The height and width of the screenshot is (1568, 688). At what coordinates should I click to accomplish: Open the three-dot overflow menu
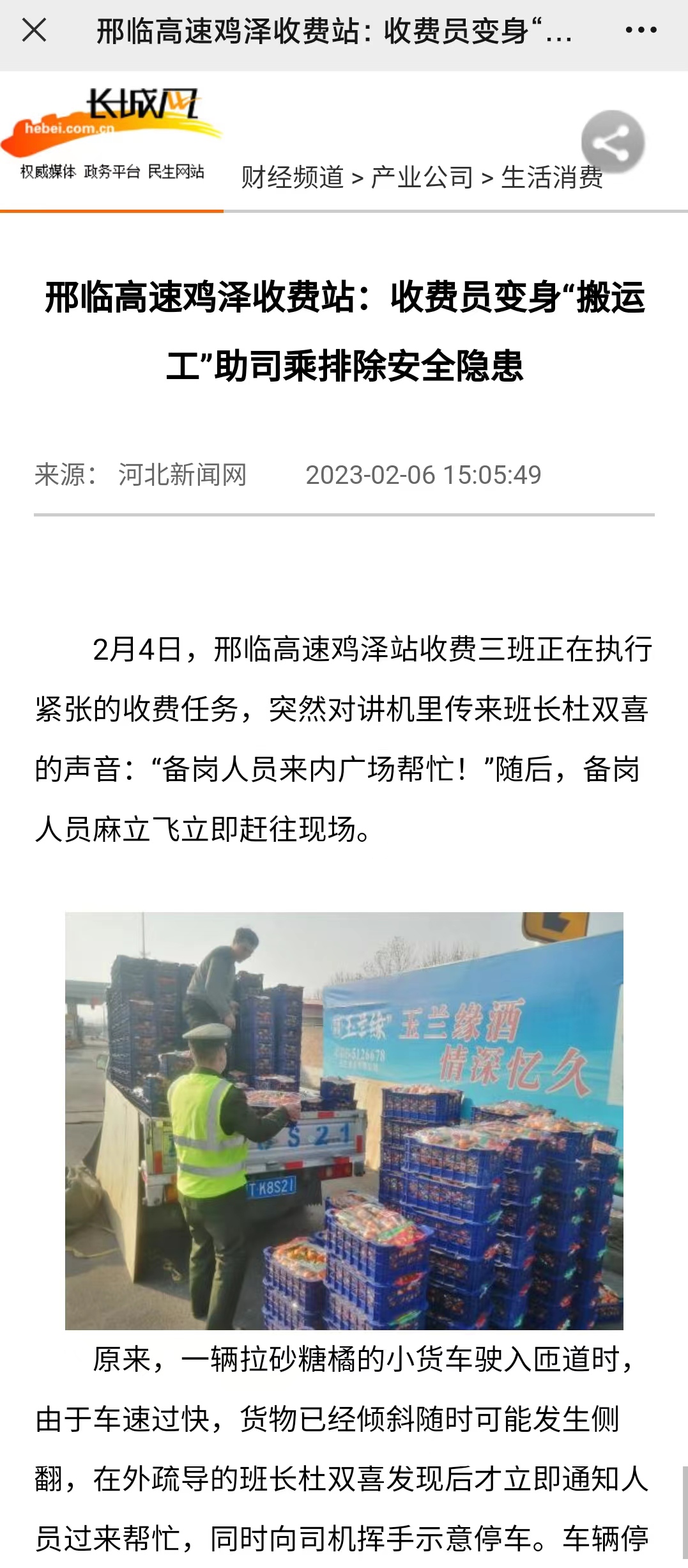click(x=641, y=30)
